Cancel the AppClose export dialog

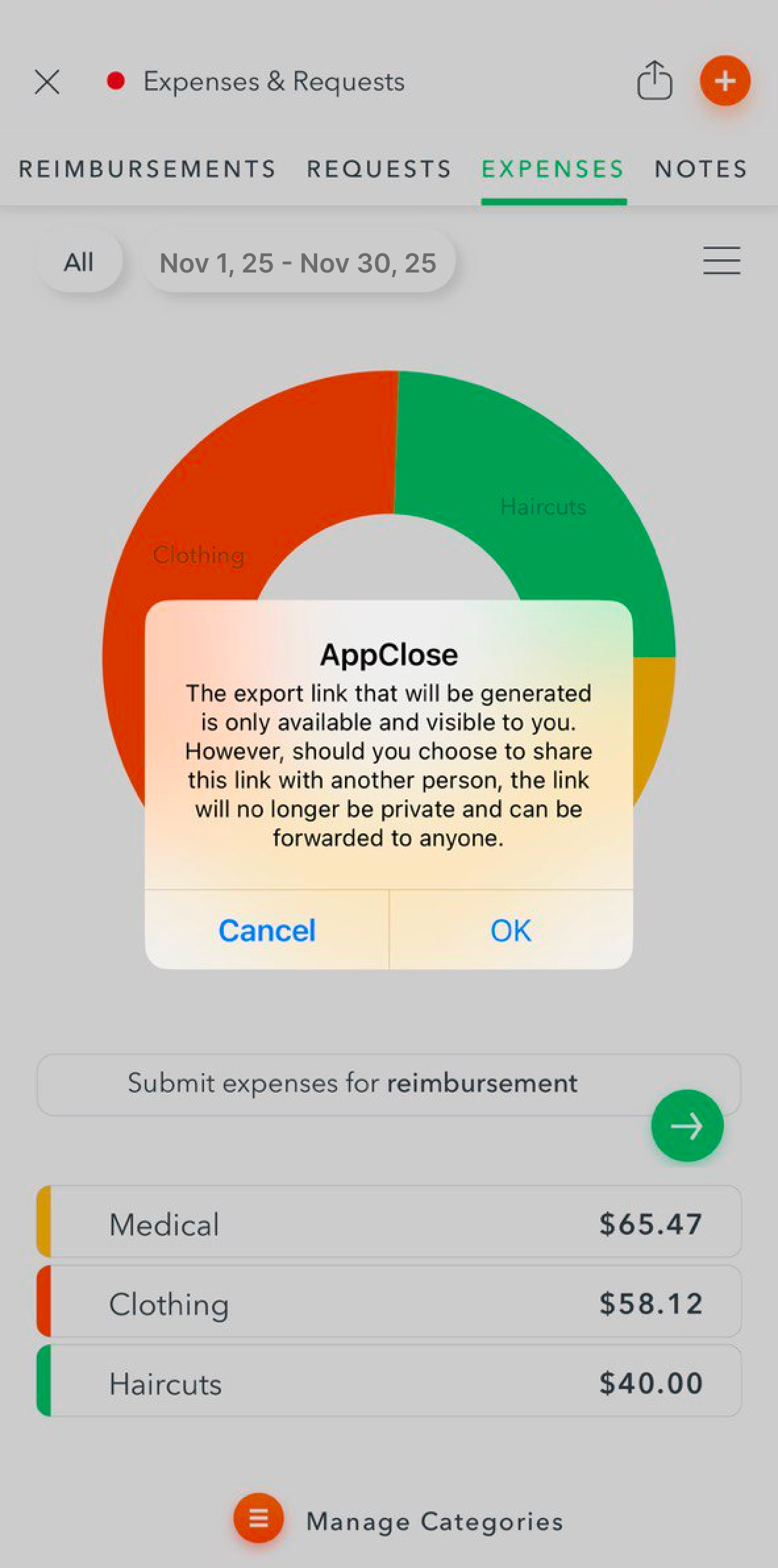(267, 930)
